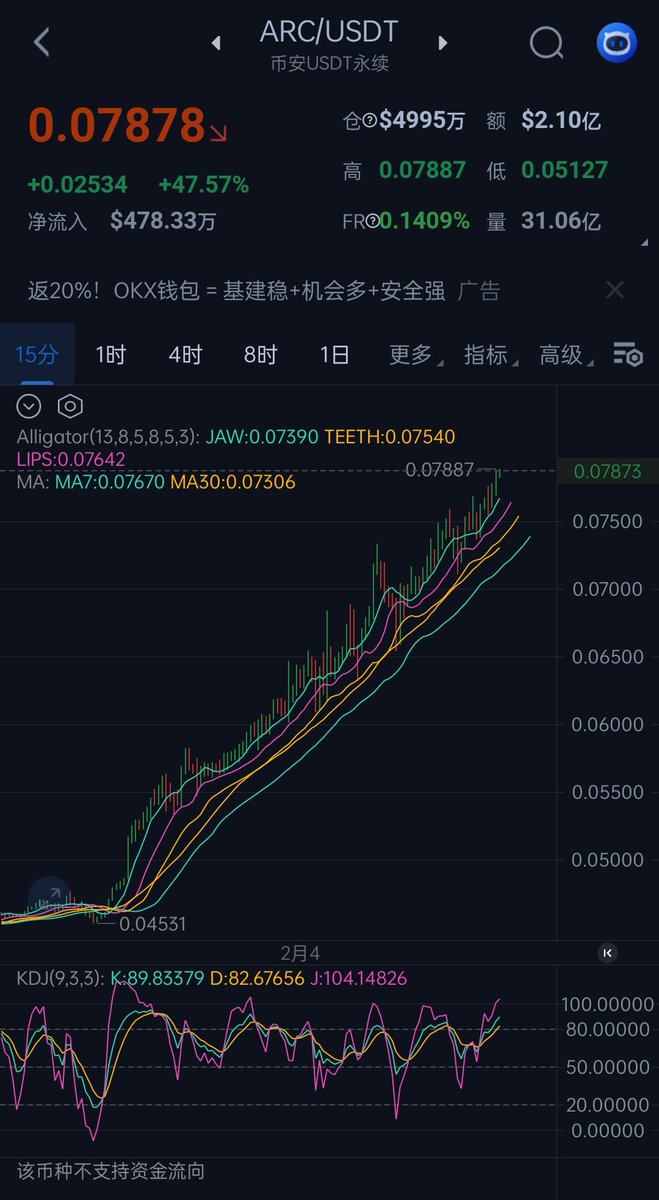Open indicator settings hexagon icon
The height and width of the screenshot is (1200, 659).
69,406
